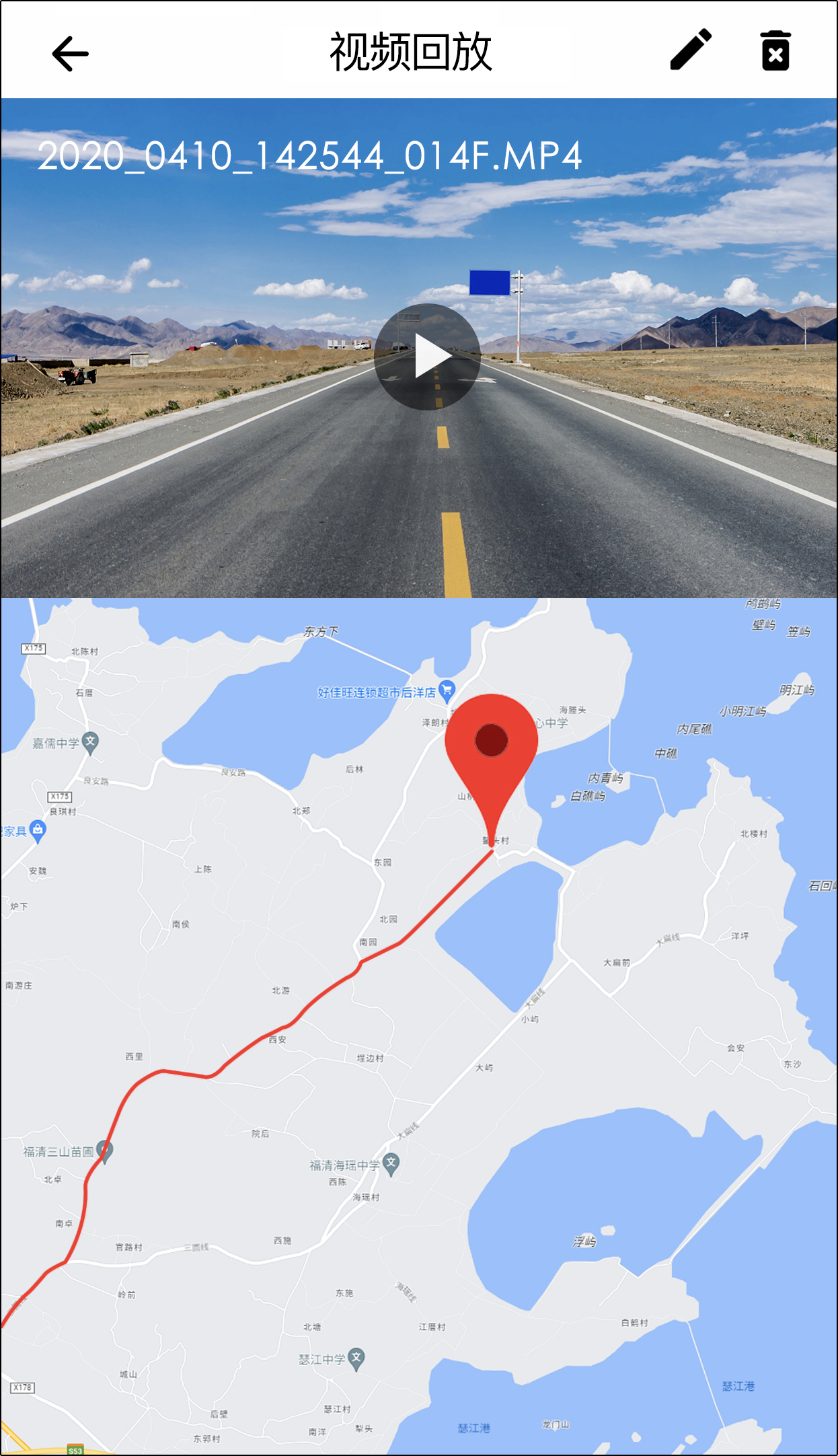Image resolution: width=838 pixels, height=1456 pixels.
Task: Delete this video recording
Action: click(775, 50)
